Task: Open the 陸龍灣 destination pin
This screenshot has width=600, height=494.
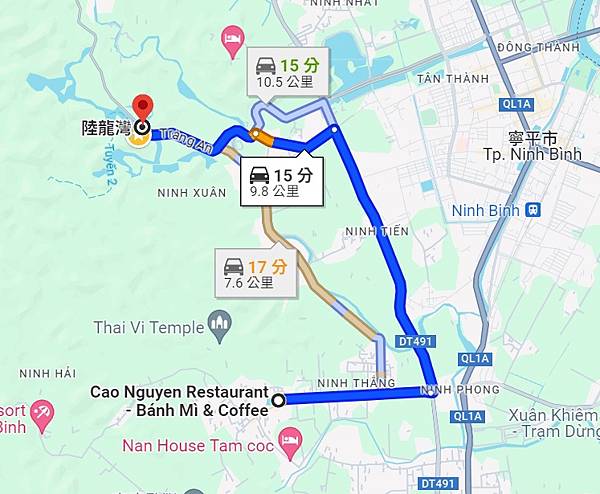Action: coord(142,109)
